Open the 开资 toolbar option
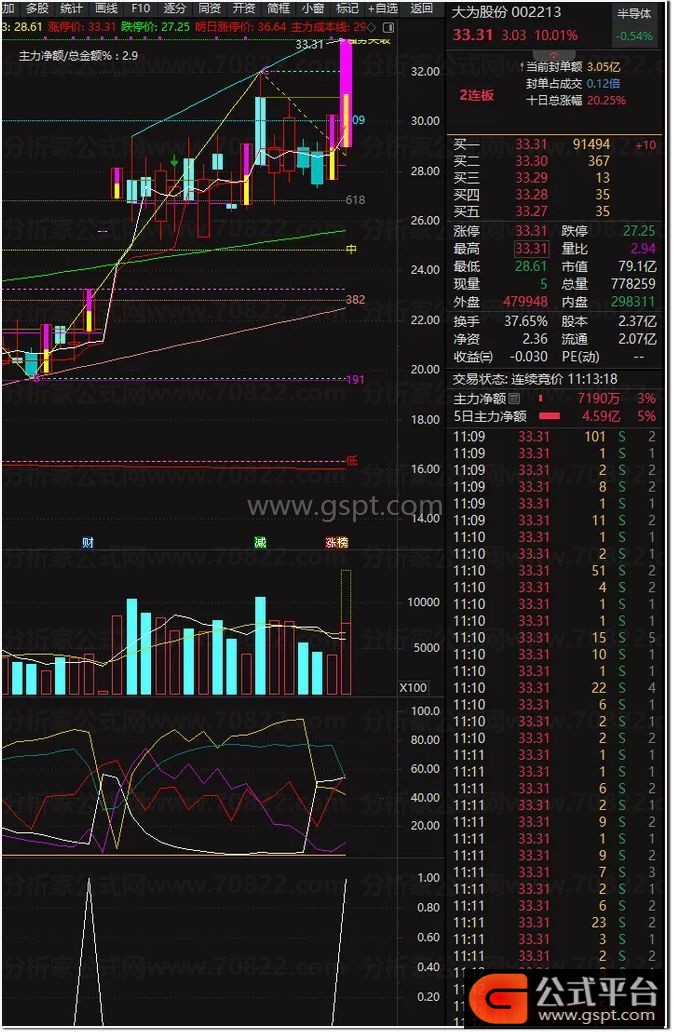Image resolution: width=674 pixels, height=1032 pixels. 244,8
